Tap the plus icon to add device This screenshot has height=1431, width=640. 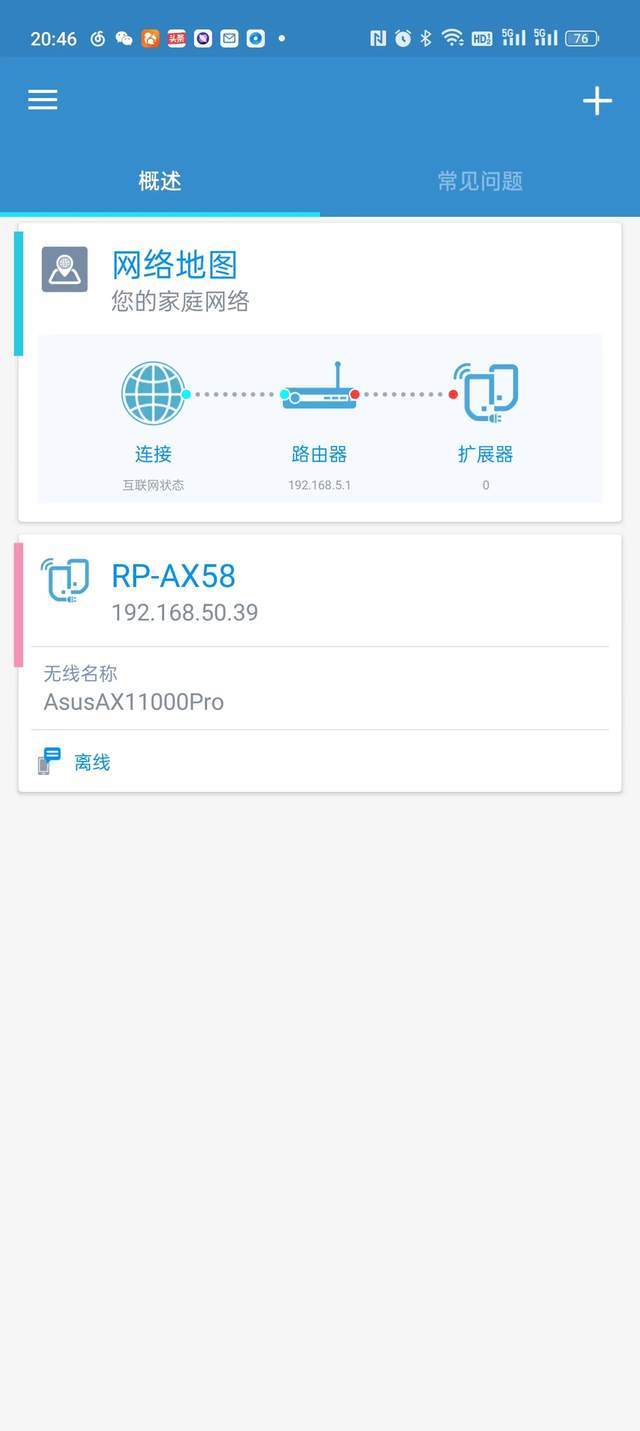597,101
